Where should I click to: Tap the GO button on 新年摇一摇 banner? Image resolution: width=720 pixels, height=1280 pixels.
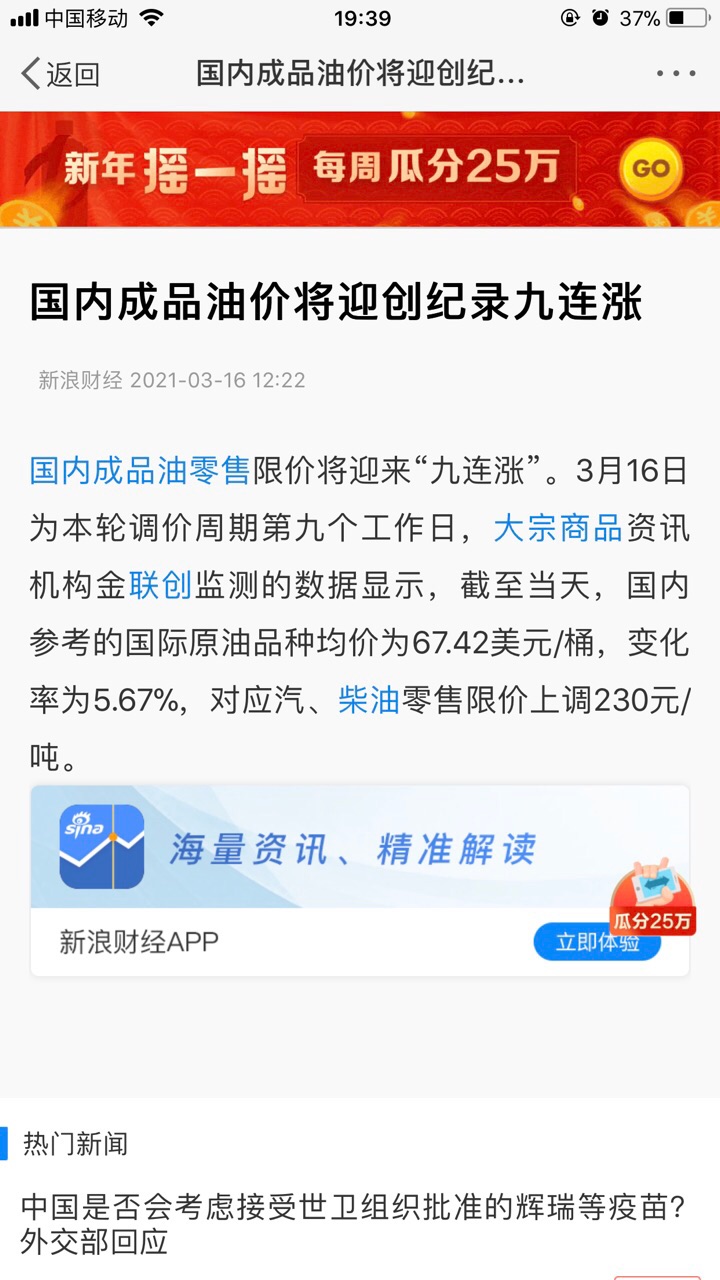click(650, 169)
